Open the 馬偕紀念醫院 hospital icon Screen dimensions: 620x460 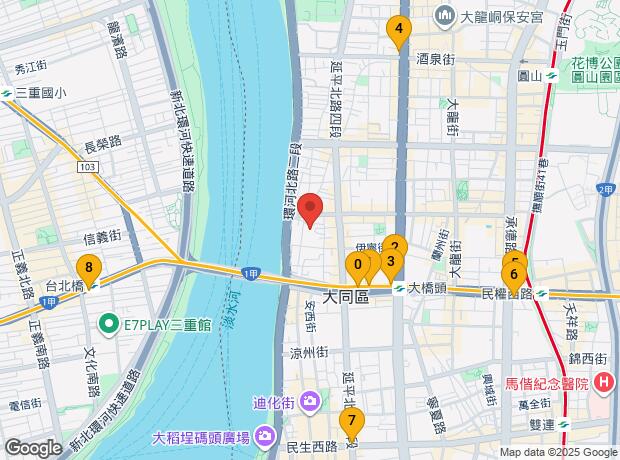click(603, 383)
